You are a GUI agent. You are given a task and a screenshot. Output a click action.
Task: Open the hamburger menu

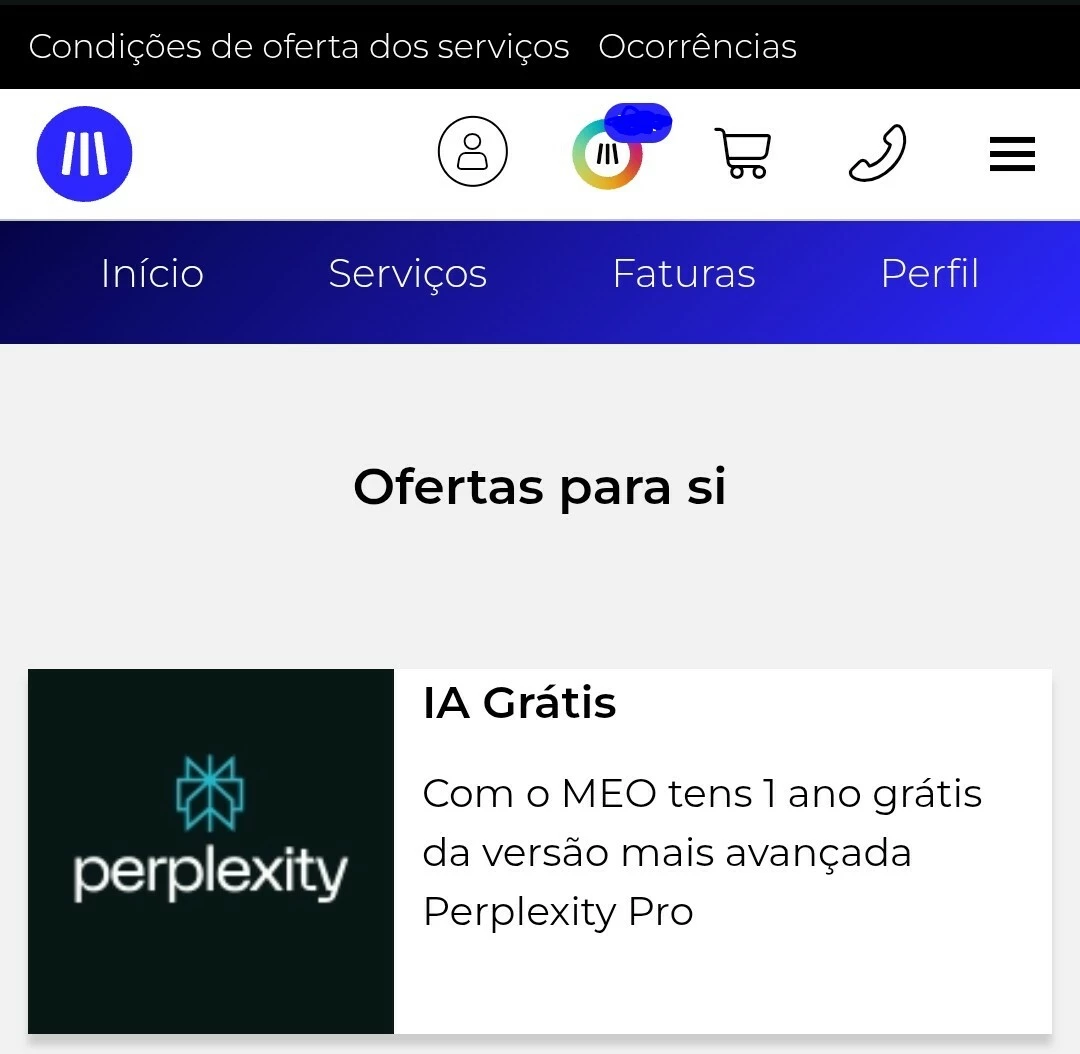(x=1011, y=155)
